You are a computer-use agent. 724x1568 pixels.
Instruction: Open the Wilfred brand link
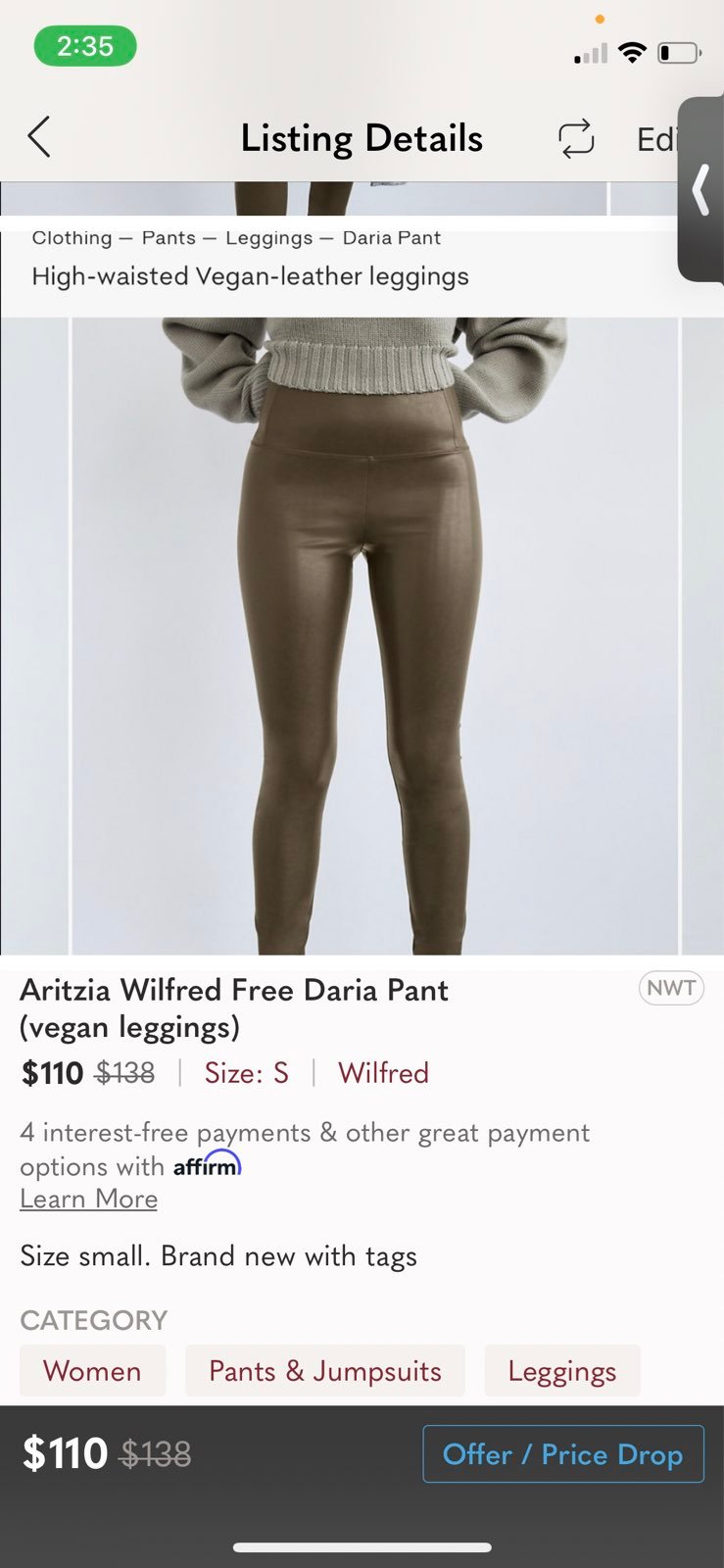(x=383, y=1073)
